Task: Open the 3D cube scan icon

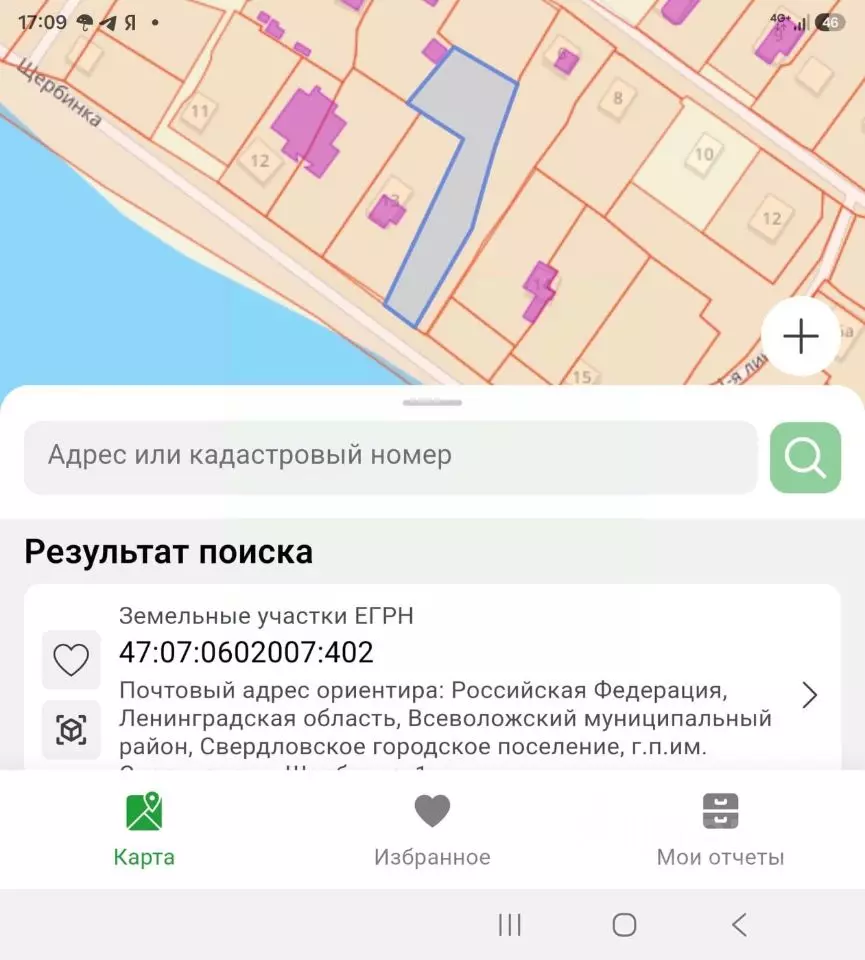Action: pyautogui.click(x=71, y=730)
